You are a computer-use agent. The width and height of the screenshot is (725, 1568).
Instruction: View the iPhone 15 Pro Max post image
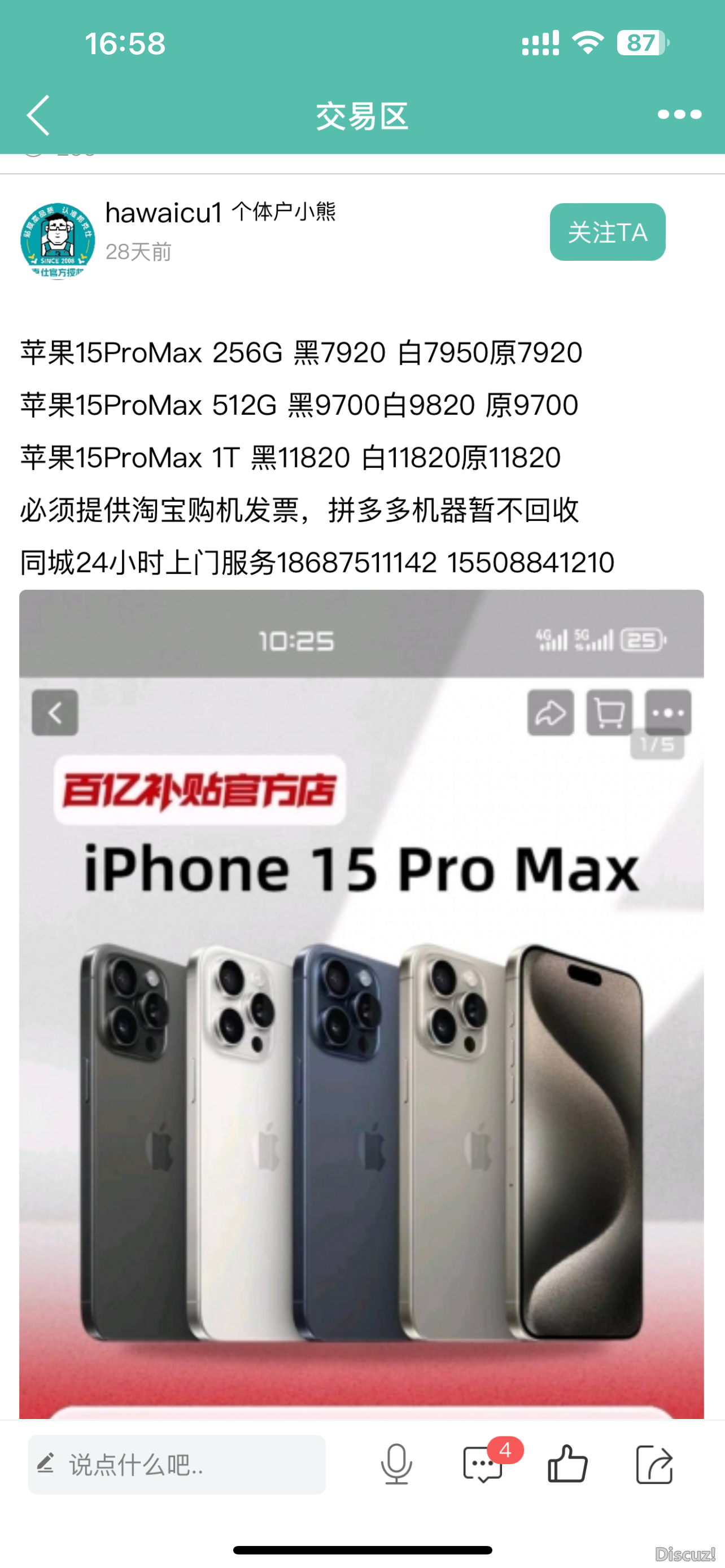pyautogui.click(x=361, y=1004)
